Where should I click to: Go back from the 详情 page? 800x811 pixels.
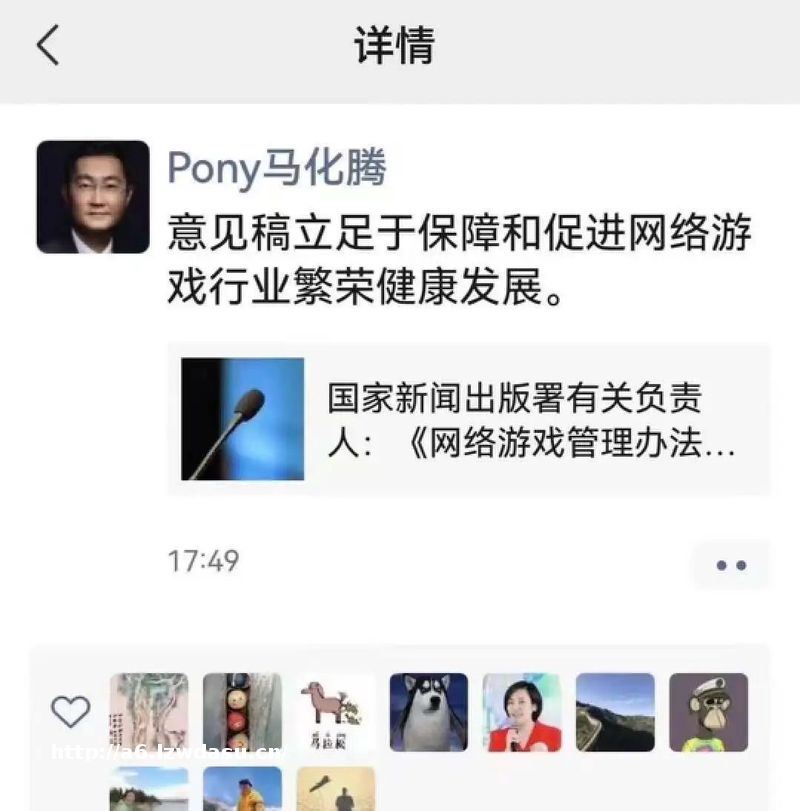click(x=48, y=46)
